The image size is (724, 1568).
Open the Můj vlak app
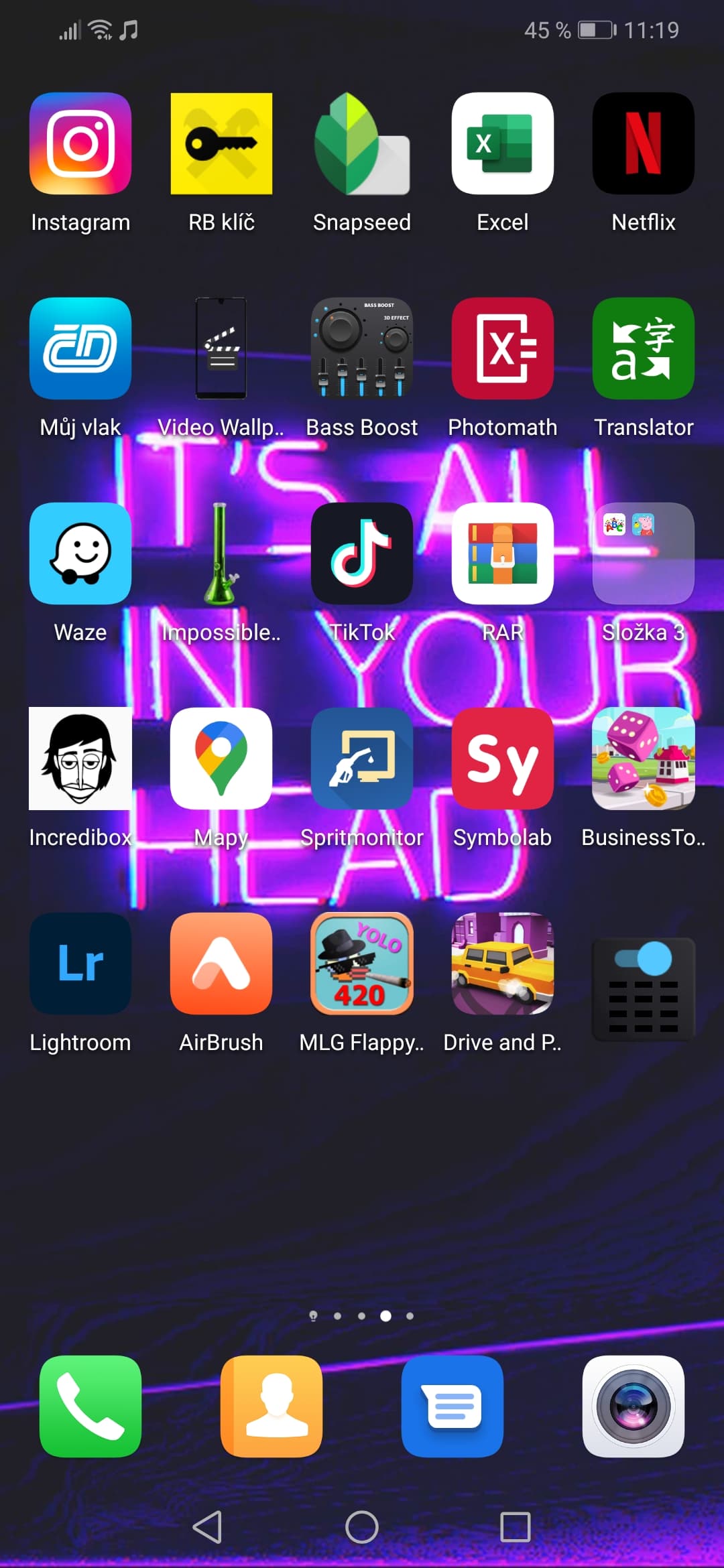click(x=80, y=348)
